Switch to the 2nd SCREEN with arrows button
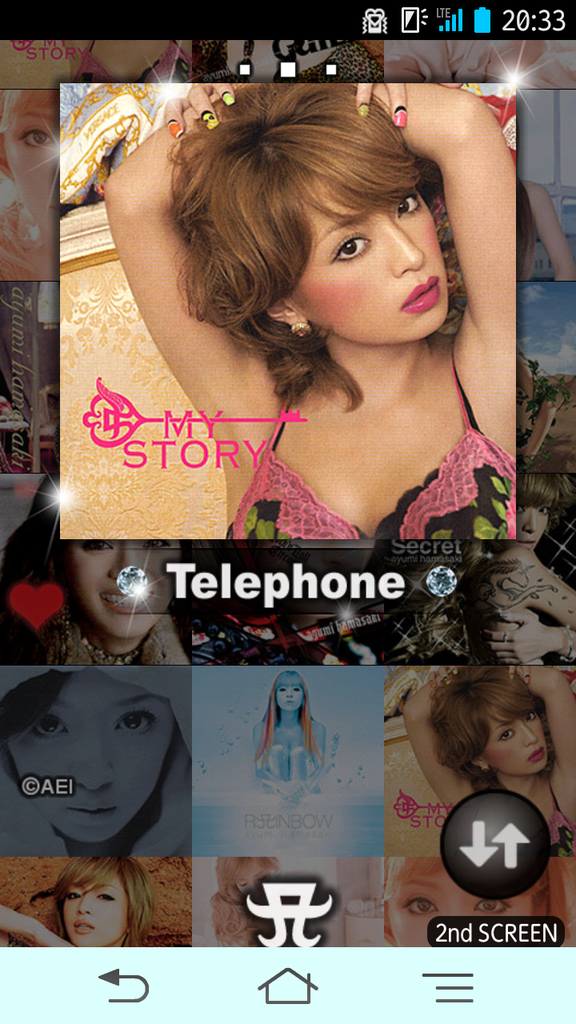Screen dimensions: 576x1024 tap(495, 844)
